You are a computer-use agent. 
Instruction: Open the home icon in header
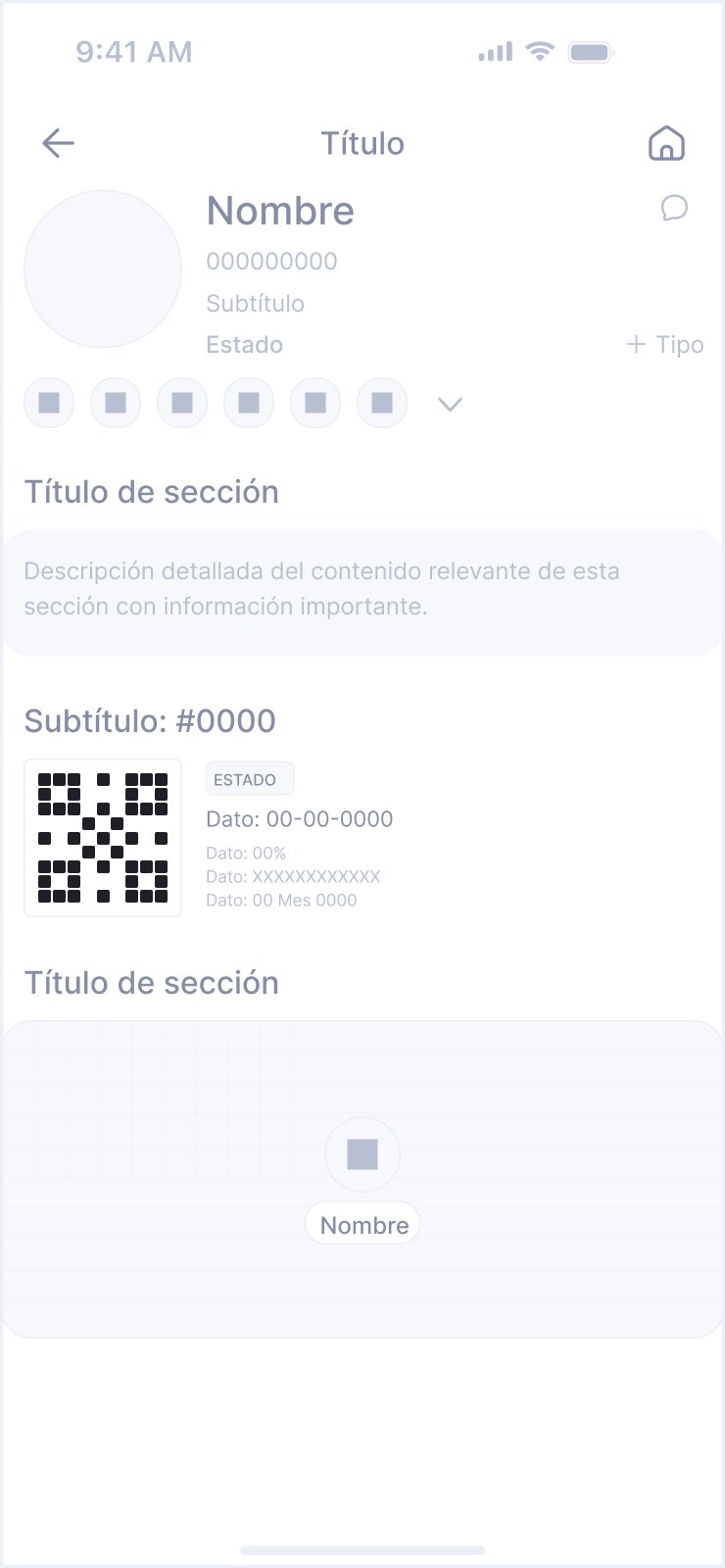tap(667, 143)
